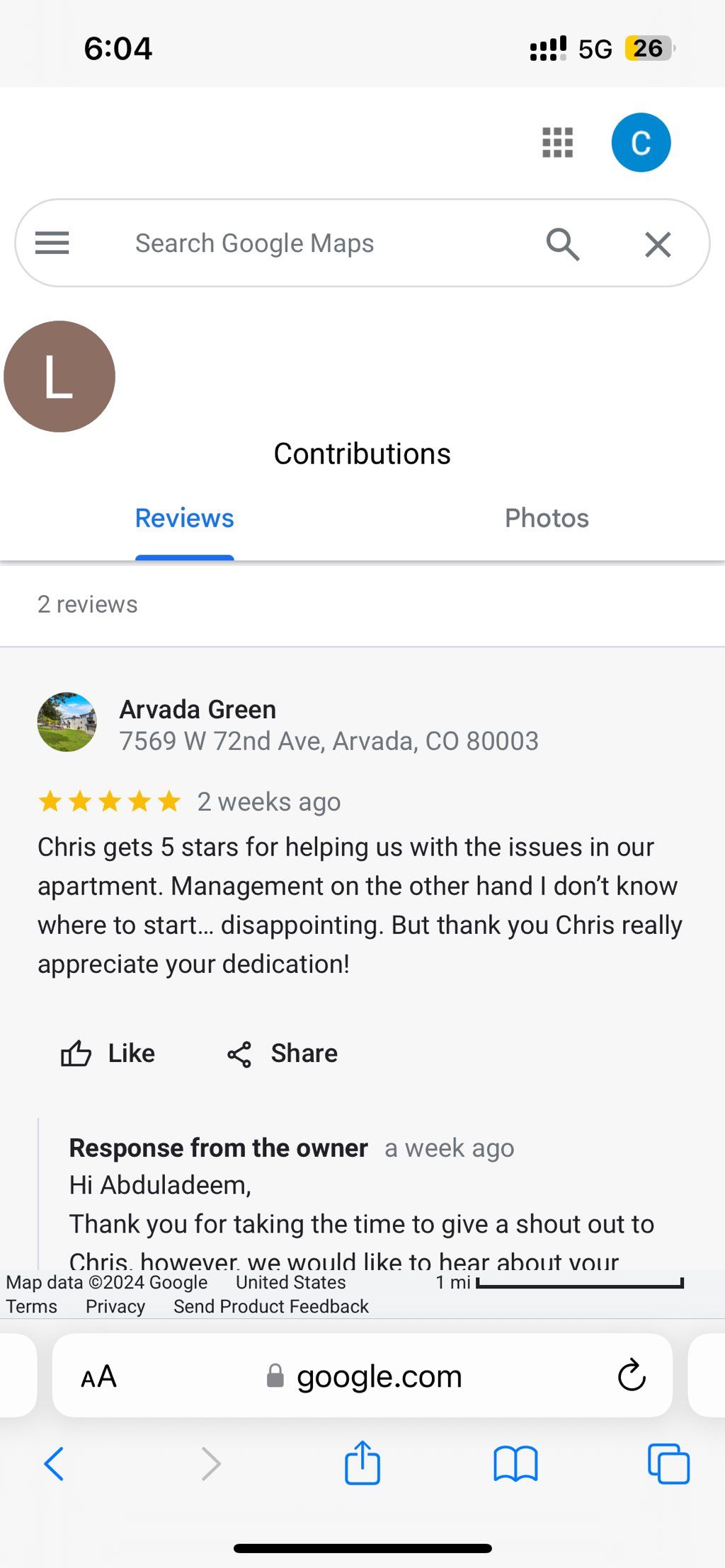Screen dimensions: 725x1568
Task: Open the hamburger menu in search bar
Action: (52, 243)
